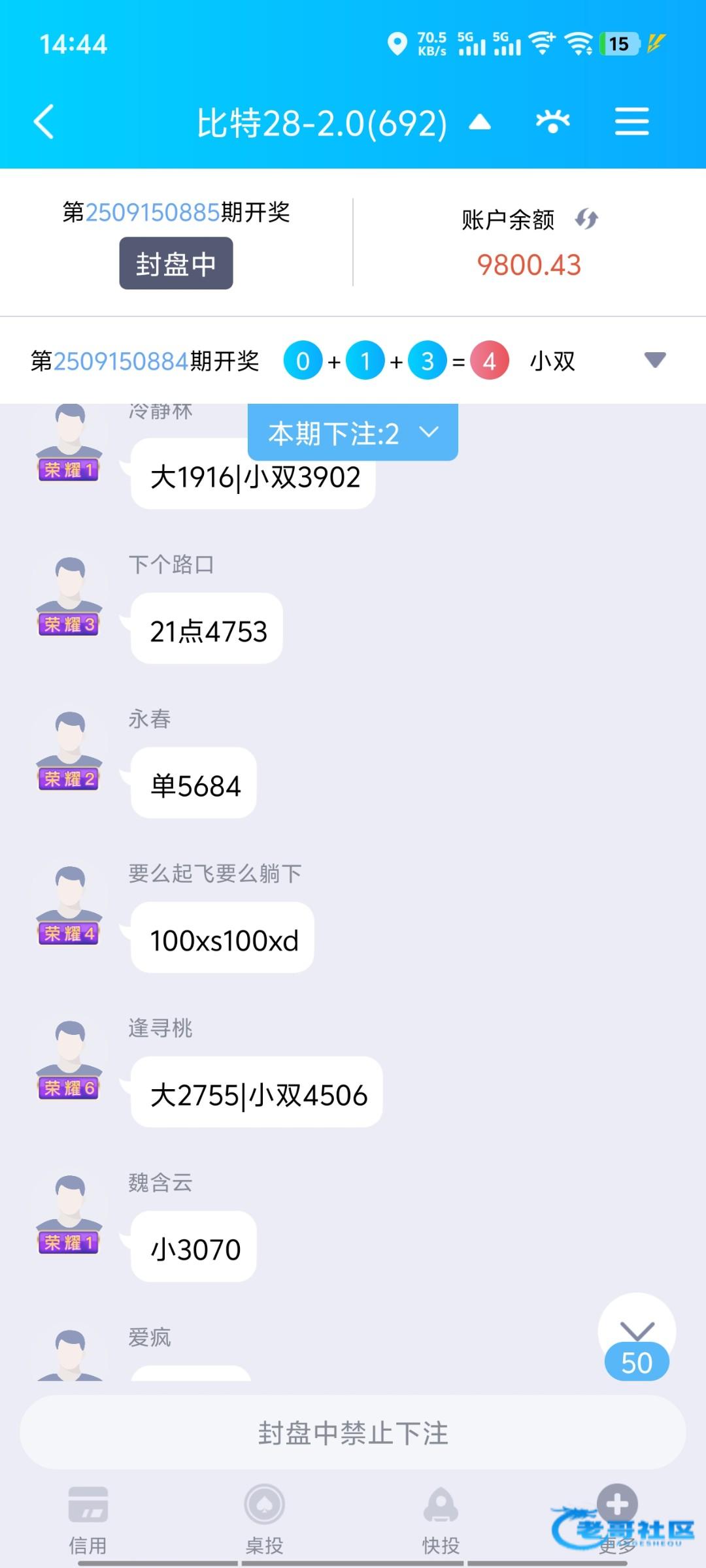Image resolution: width=706 pixels, height=1568 pixels.
Task: Expand the previous draw results arrow
Action: (x=654, y=360)
